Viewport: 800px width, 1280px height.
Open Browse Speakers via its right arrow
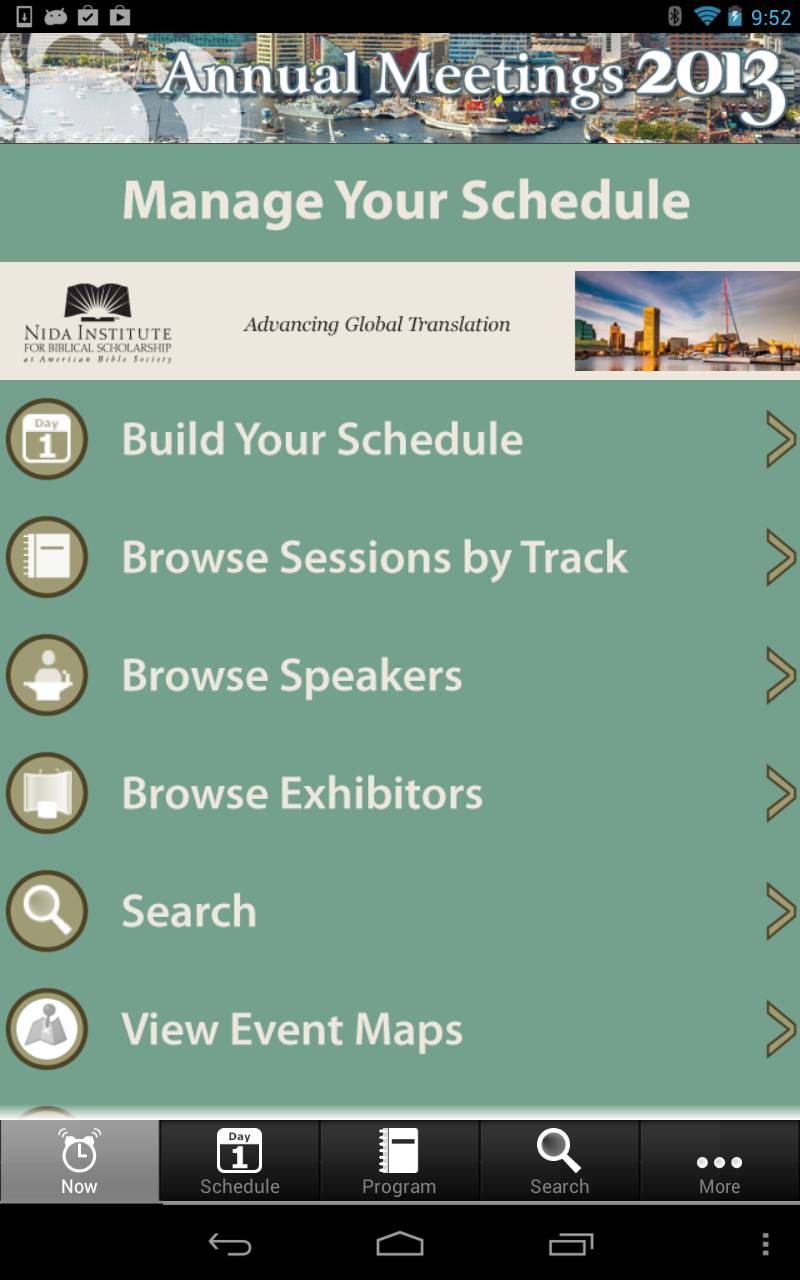[781, 674]
